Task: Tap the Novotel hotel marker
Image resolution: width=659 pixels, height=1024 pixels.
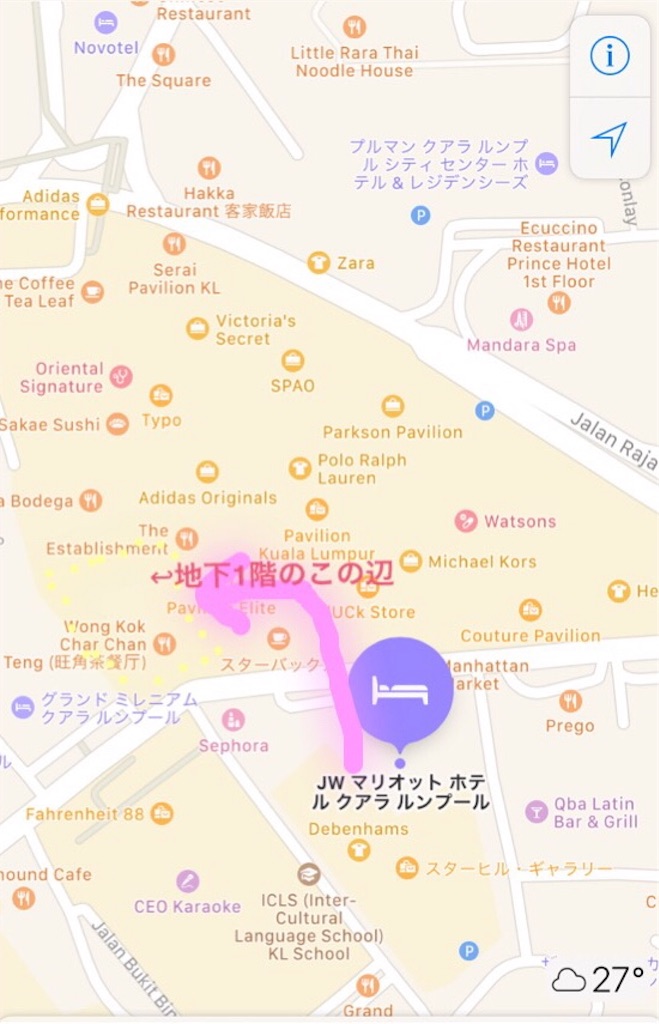Action: (x=106, y=23)
